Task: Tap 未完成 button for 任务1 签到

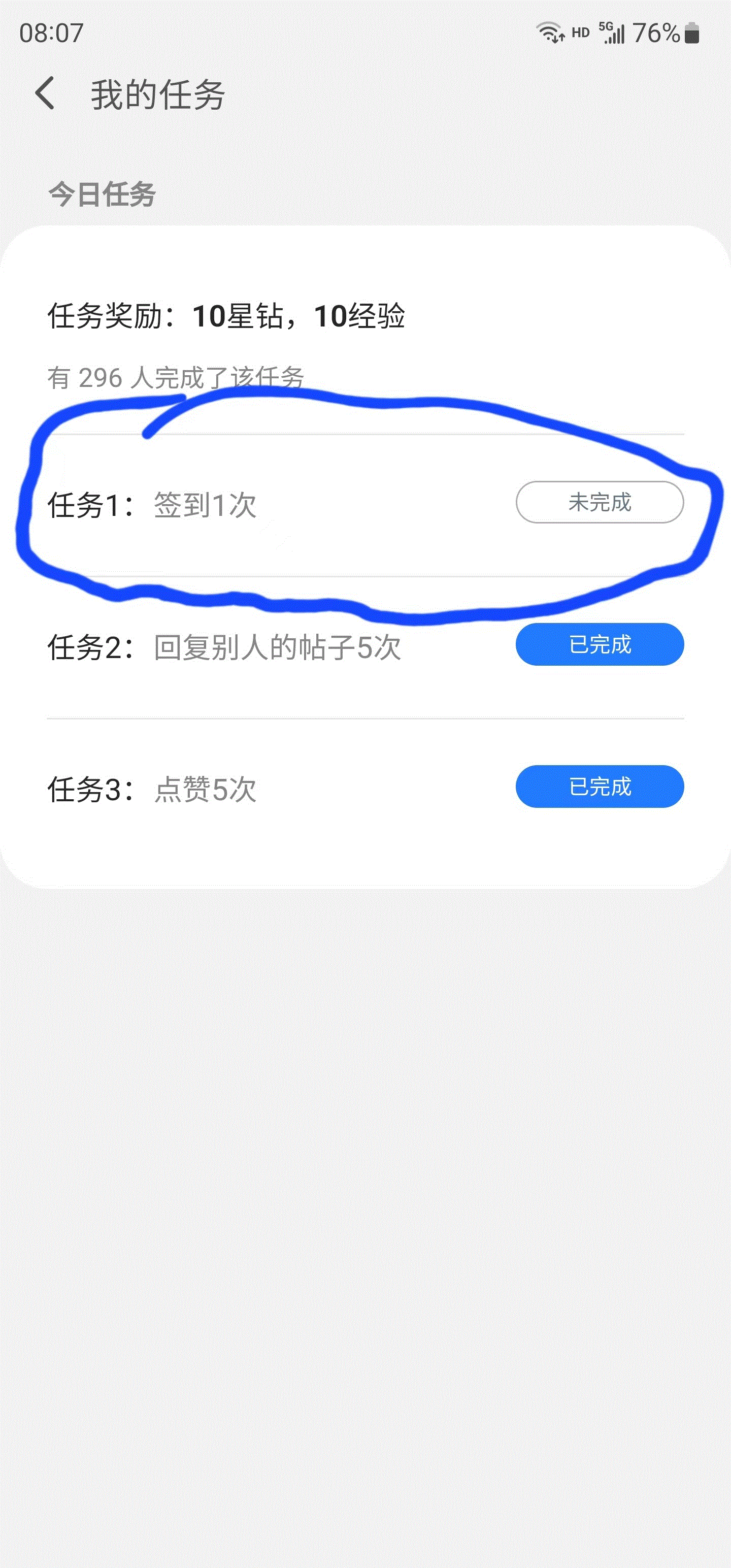Action: coord(600,502)
